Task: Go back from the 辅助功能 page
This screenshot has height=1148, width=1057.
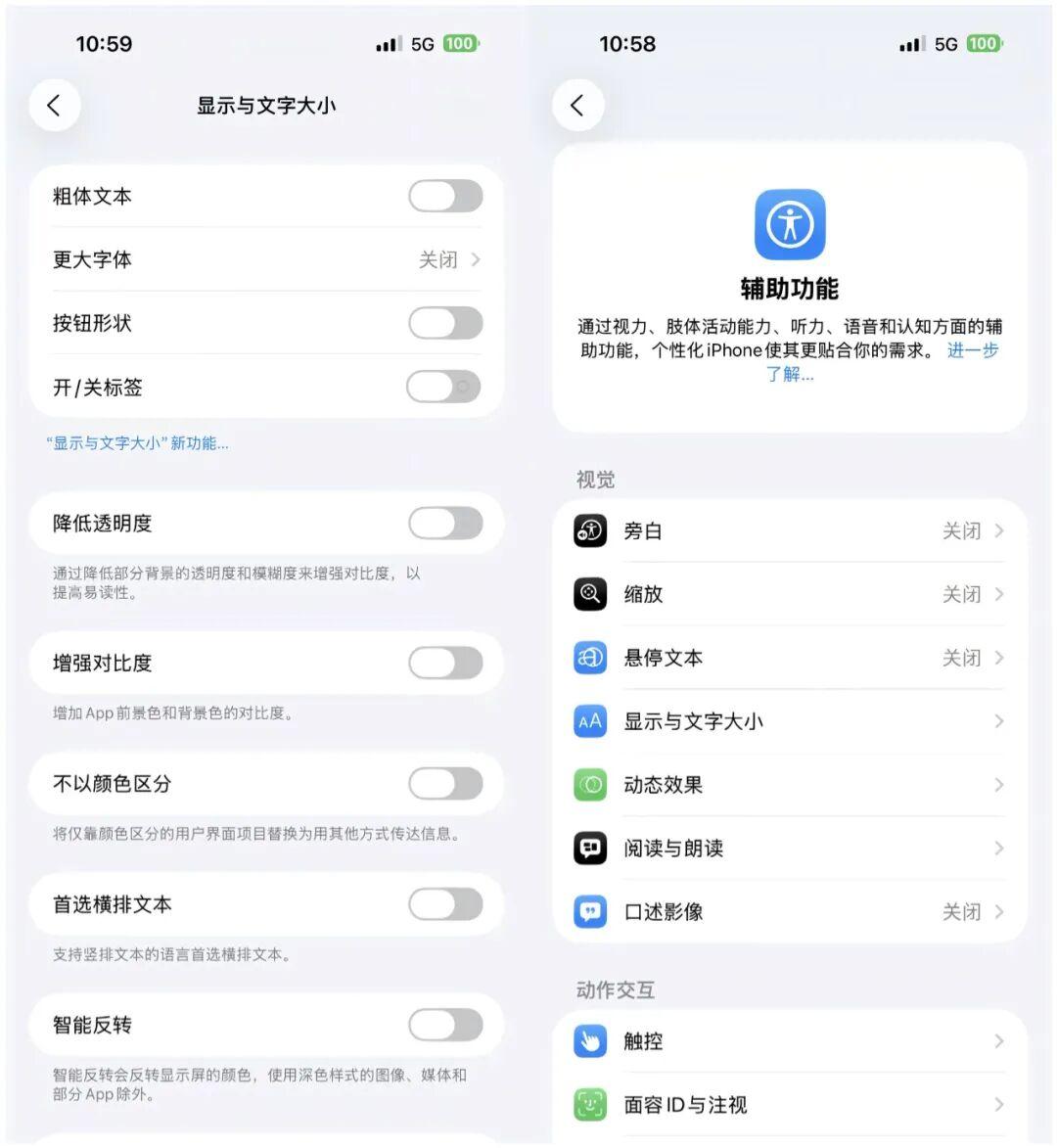Action: tap(577, 105)
